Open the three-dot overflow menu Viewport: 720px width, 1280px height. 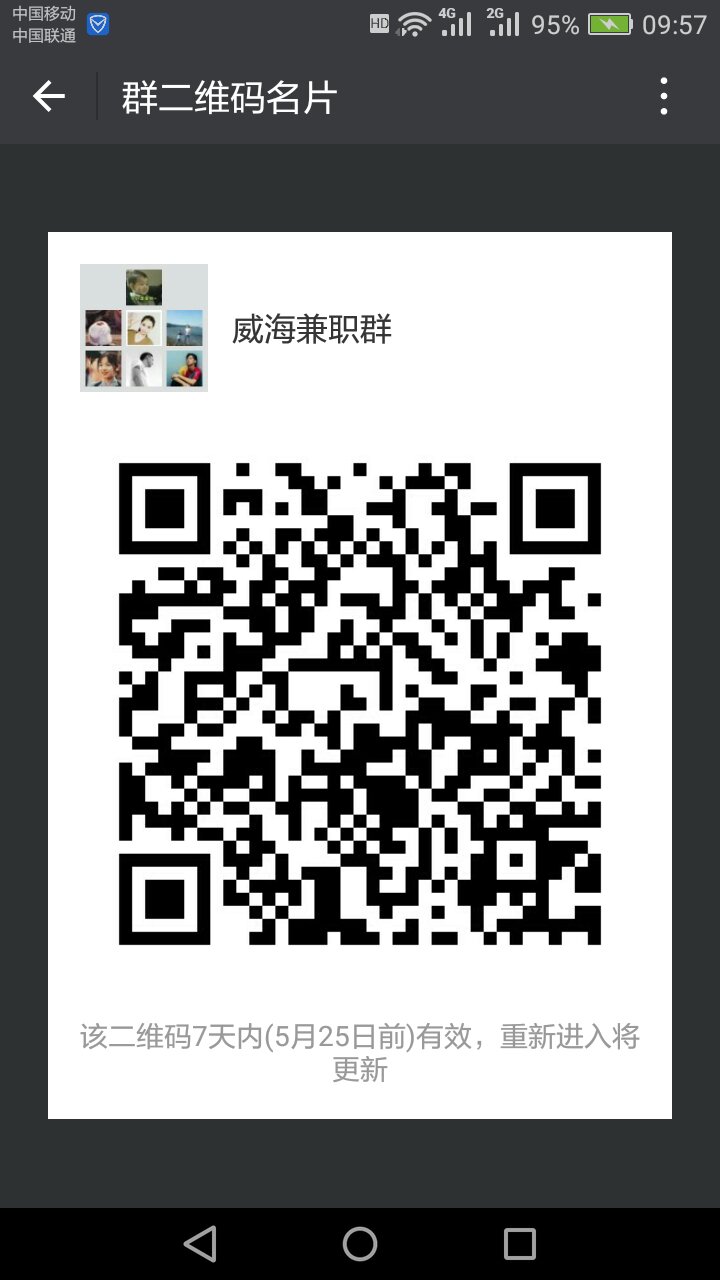[664, 97]
